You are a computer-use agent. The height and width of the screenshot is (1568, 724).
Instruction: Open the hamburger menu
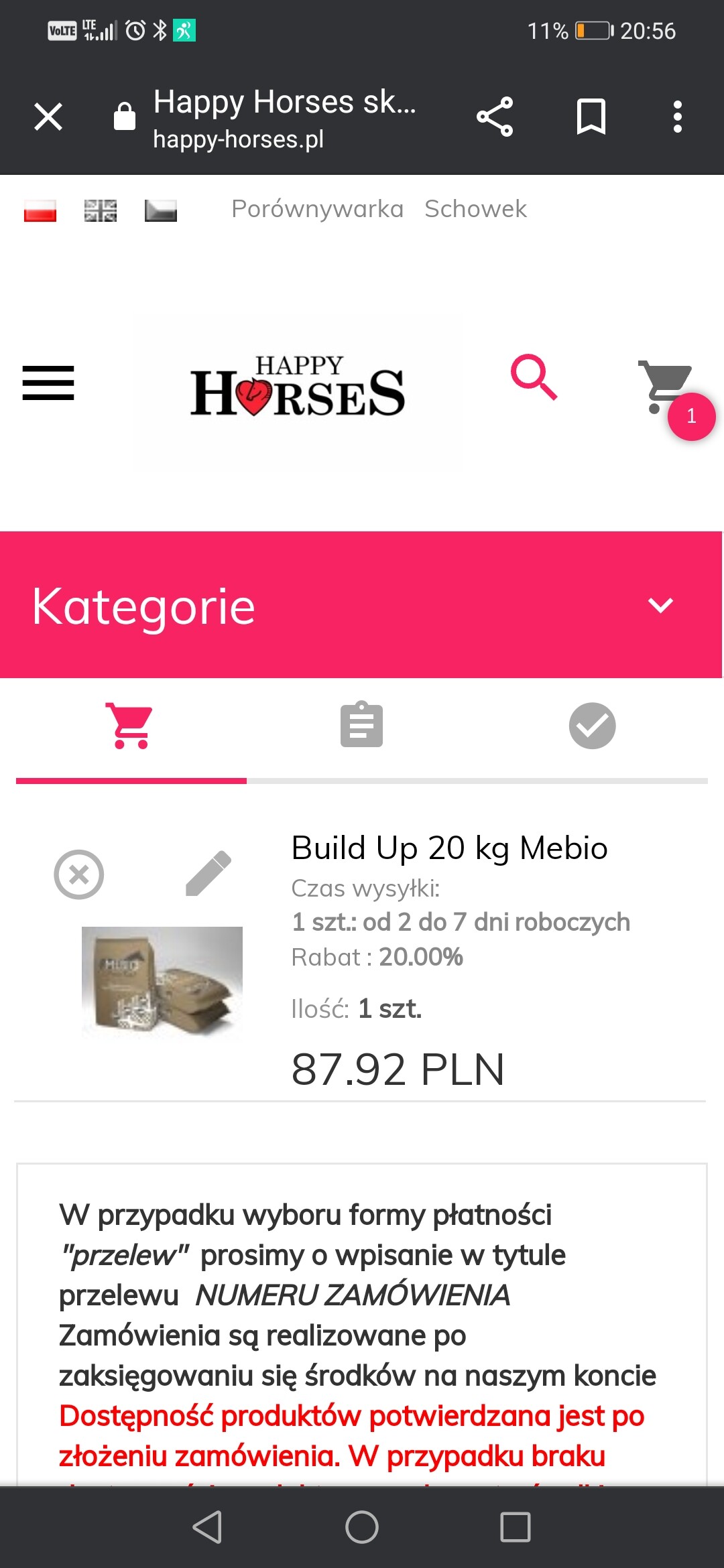coord(48,383)
